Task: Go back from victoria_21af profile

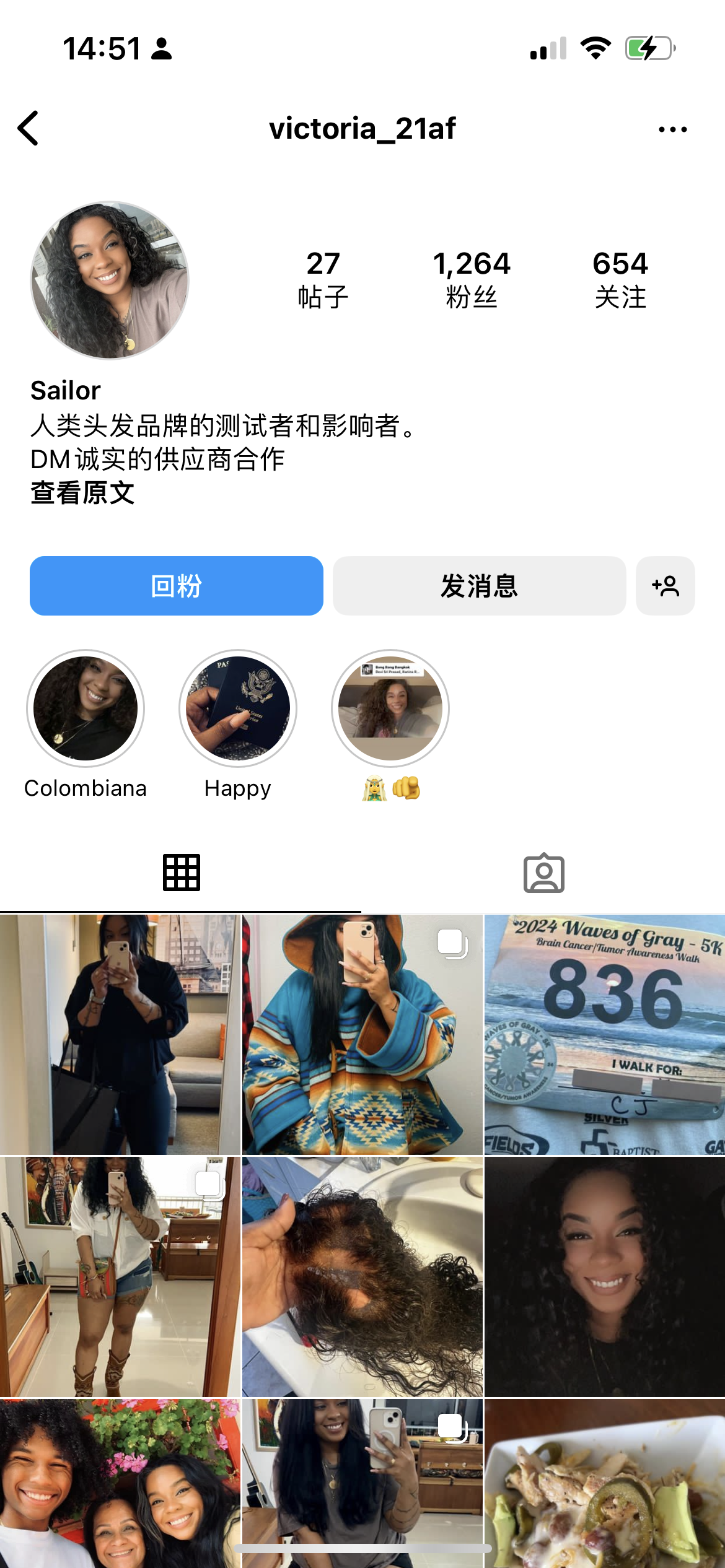Action: click(x=29, y=128)
